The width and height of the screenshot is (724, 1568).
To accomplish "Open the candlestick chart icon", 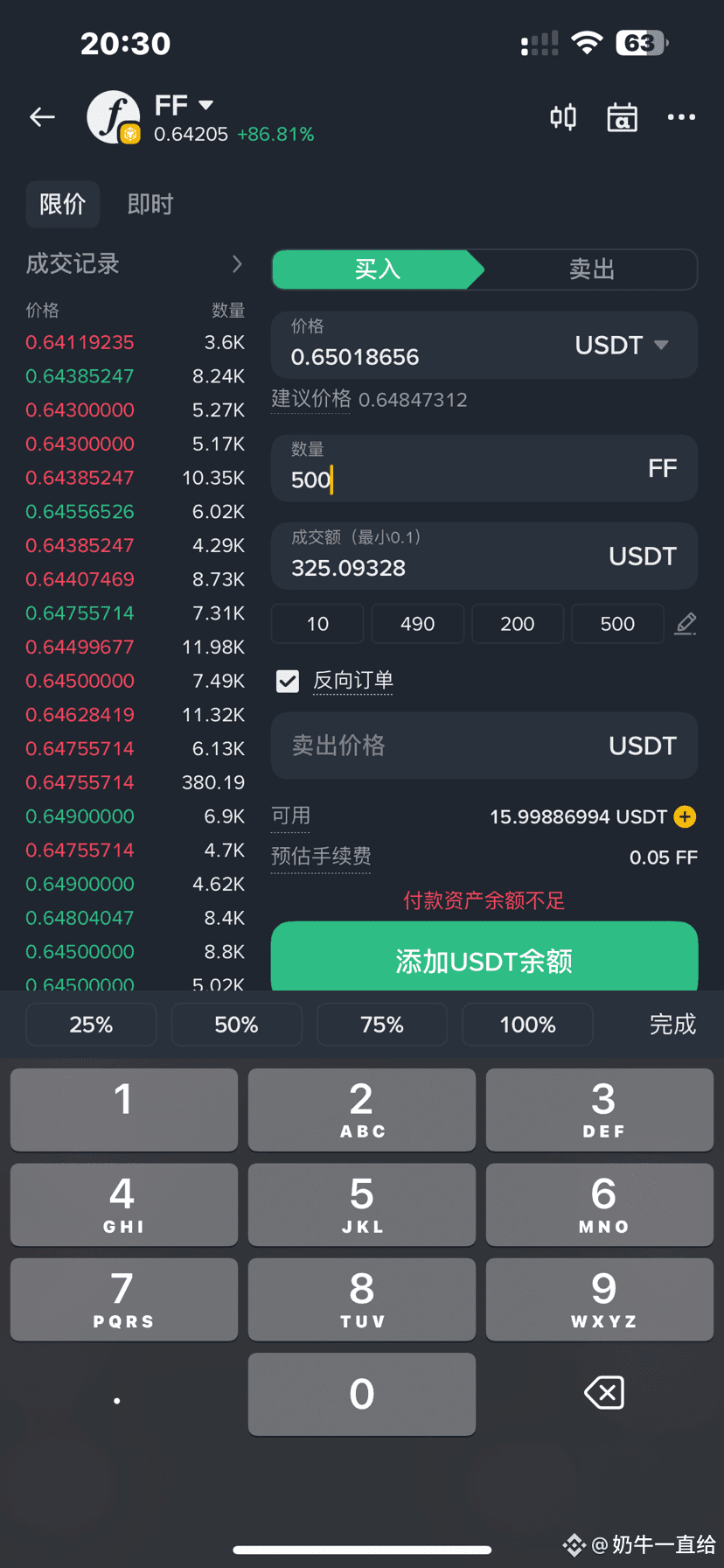I will click(x=563, y=116).
